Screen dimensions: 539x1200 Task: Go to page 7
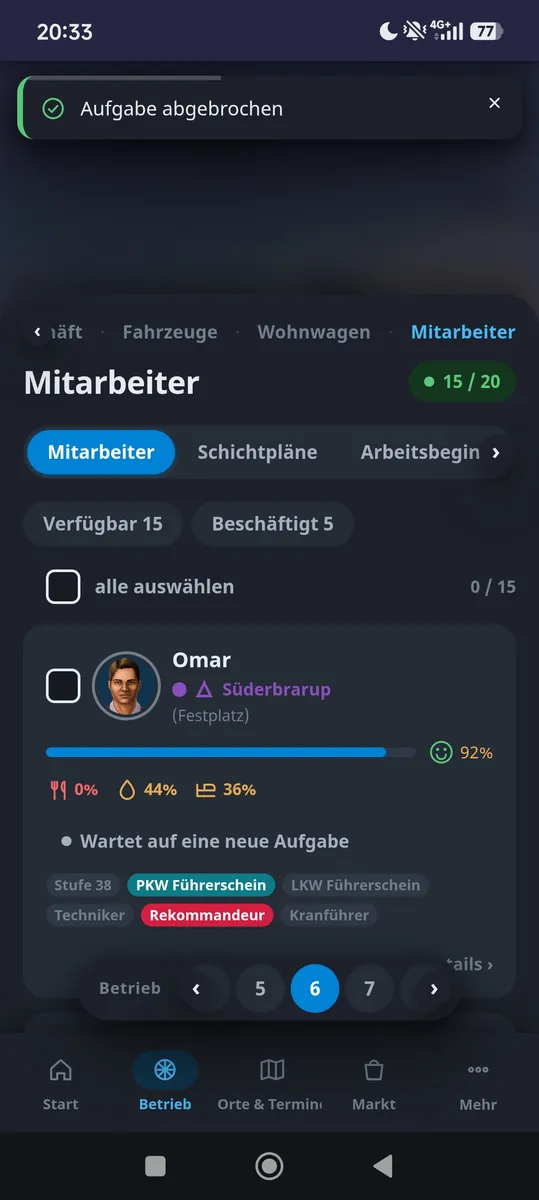click(x=369, y=989)
